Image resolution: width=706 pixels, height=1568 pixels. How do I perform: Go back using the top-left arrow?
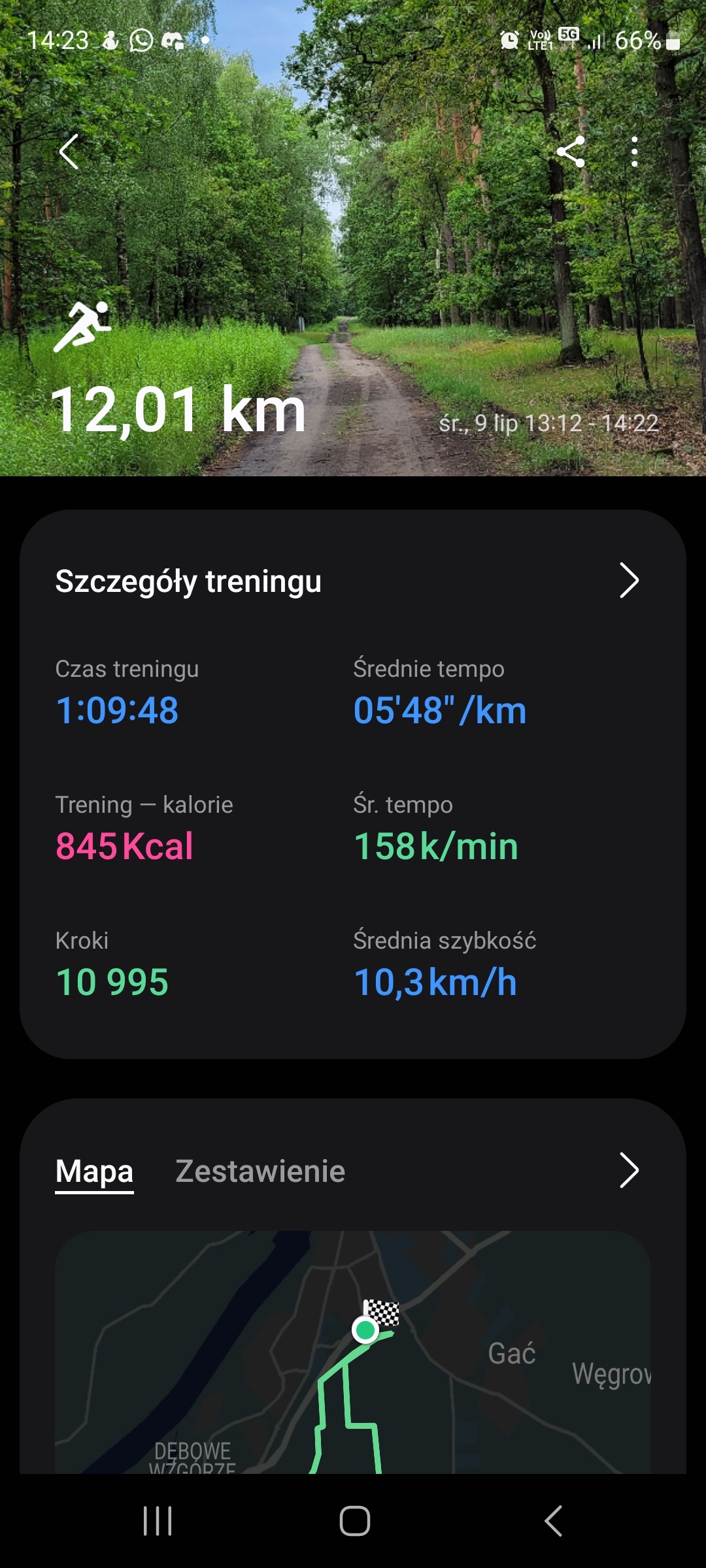tap(69, 152)
